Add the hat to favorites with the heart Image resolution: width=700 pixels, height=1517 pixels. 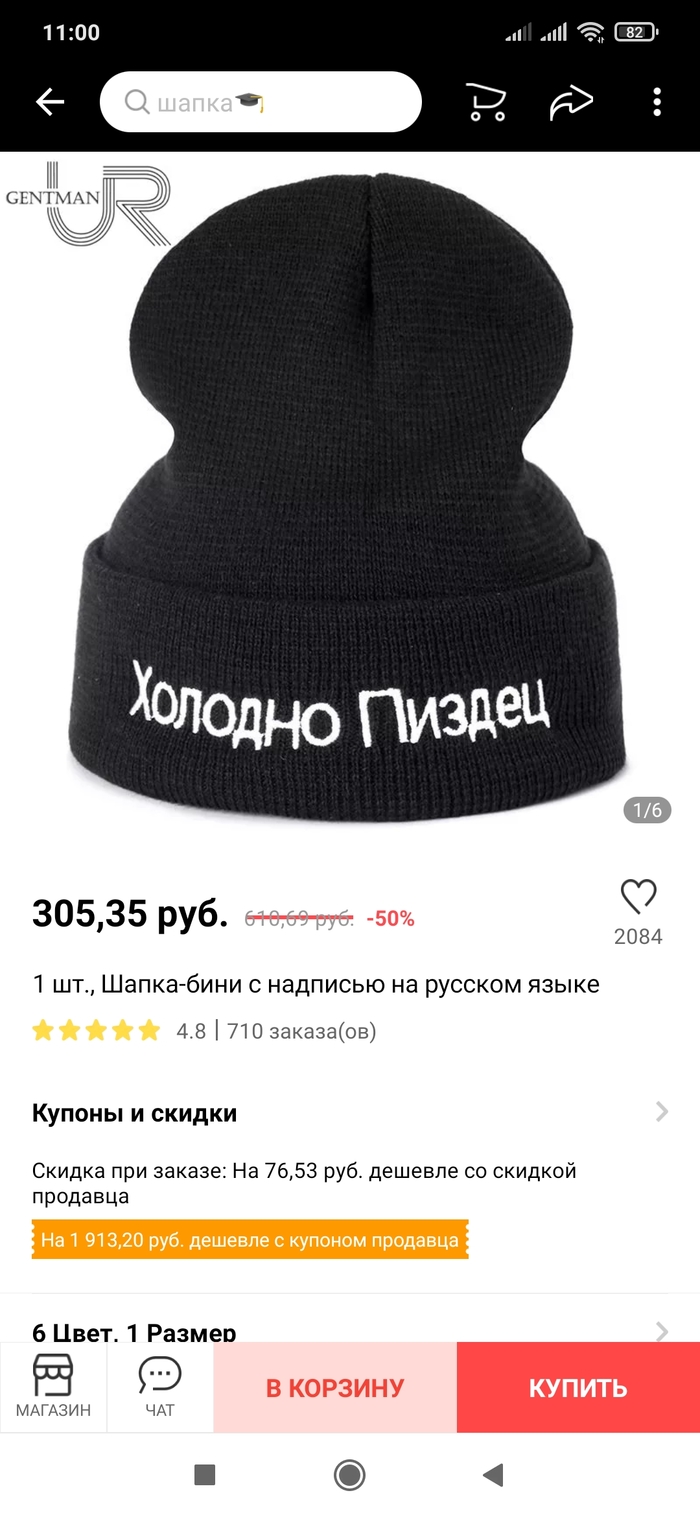tap(638, 897)
